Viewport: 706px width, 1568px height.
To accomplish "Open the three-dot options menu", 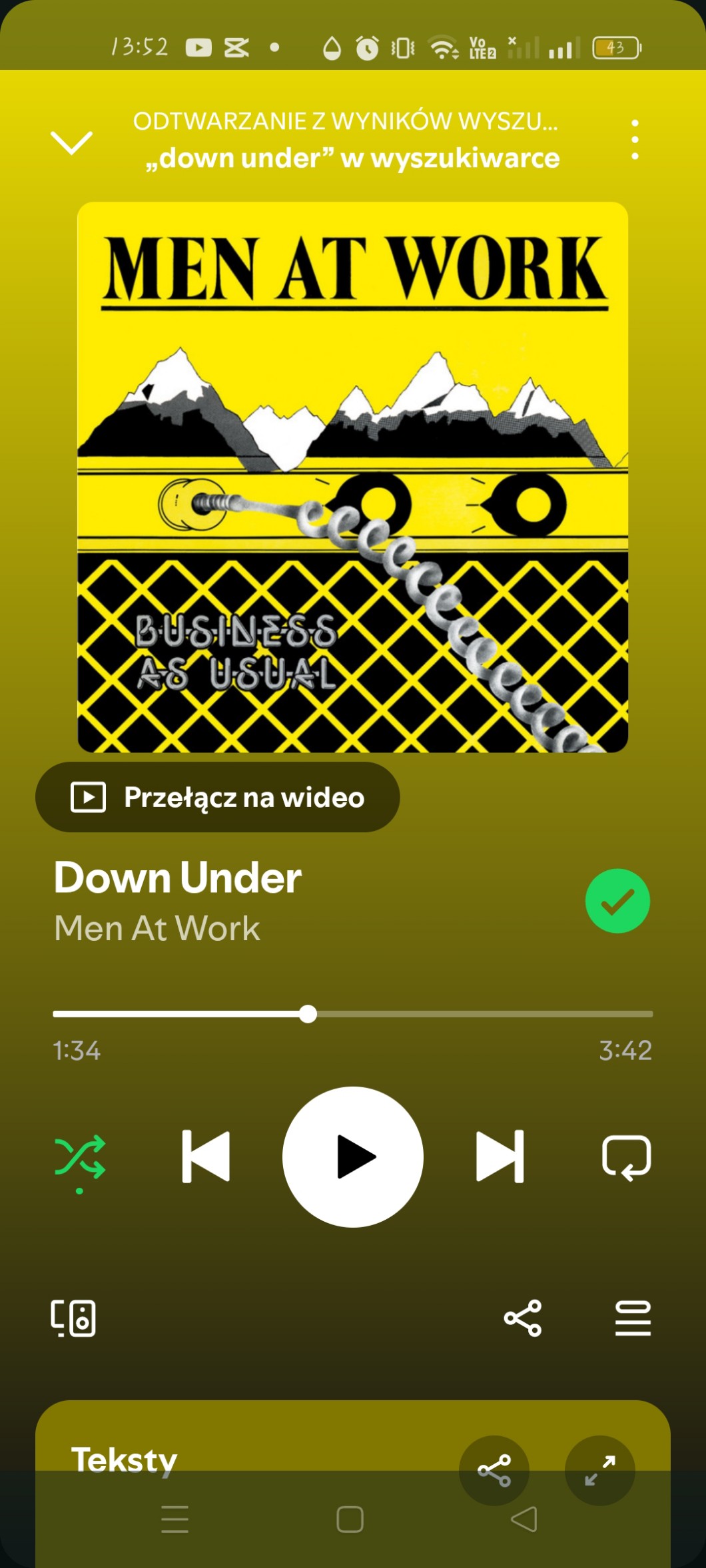I will 635,140.
